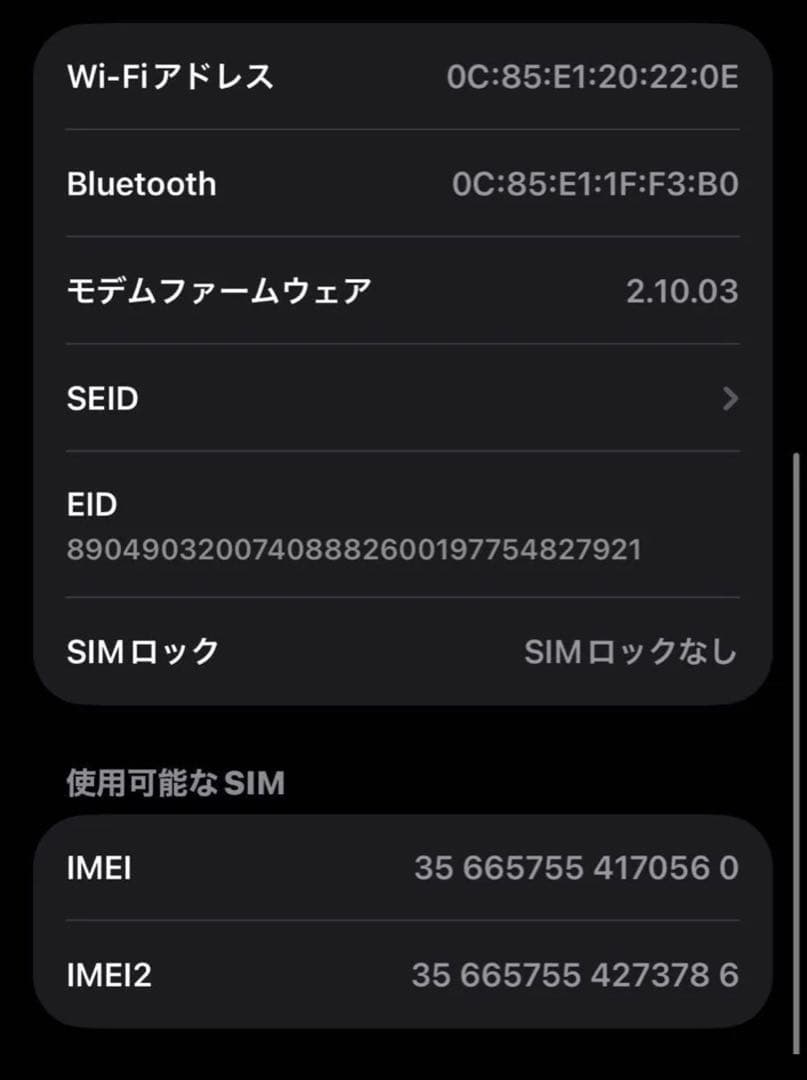The height and width of the screenshot is (1080, 807).
Task: Select the IMEI row
Action: [400, 868]
